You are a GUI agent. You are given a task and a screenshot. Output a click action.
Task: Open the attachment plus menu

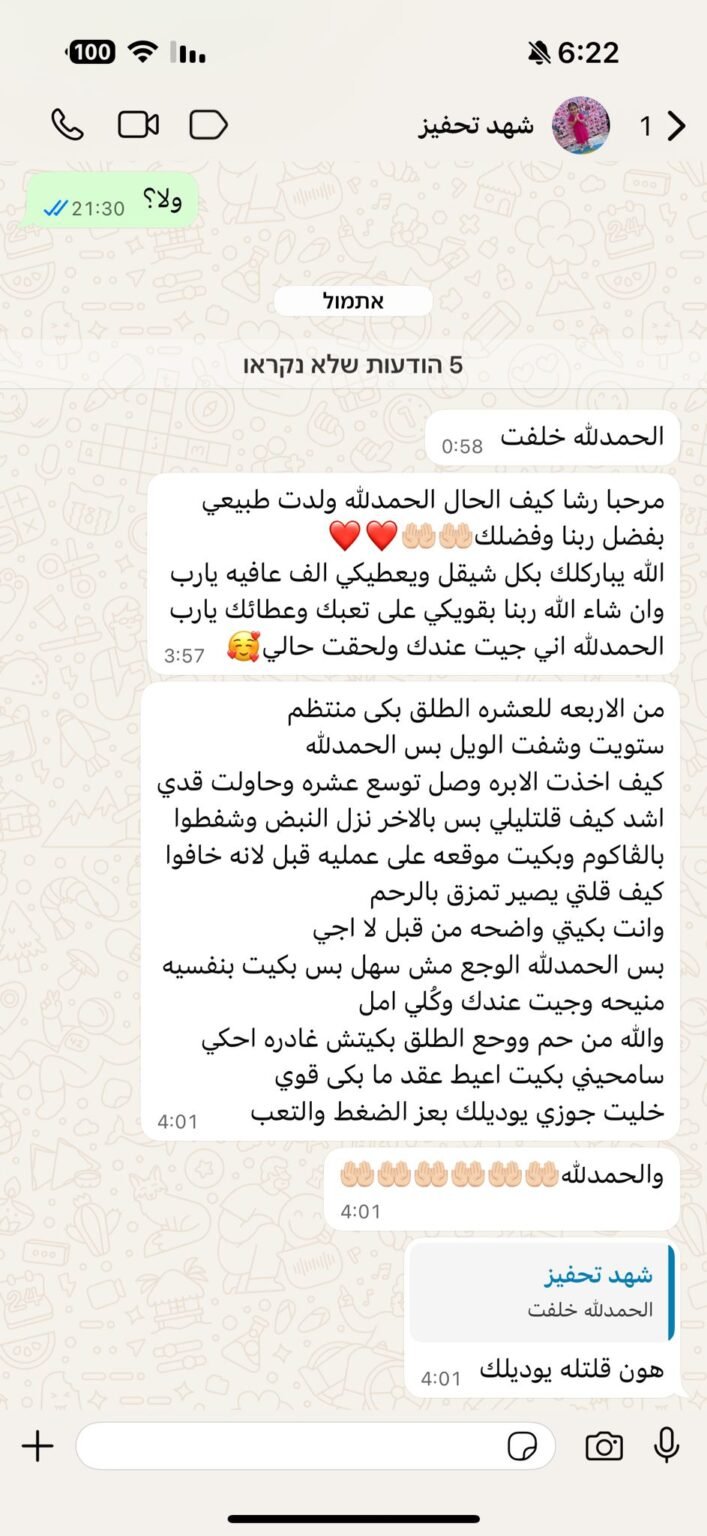[37, 1446]
